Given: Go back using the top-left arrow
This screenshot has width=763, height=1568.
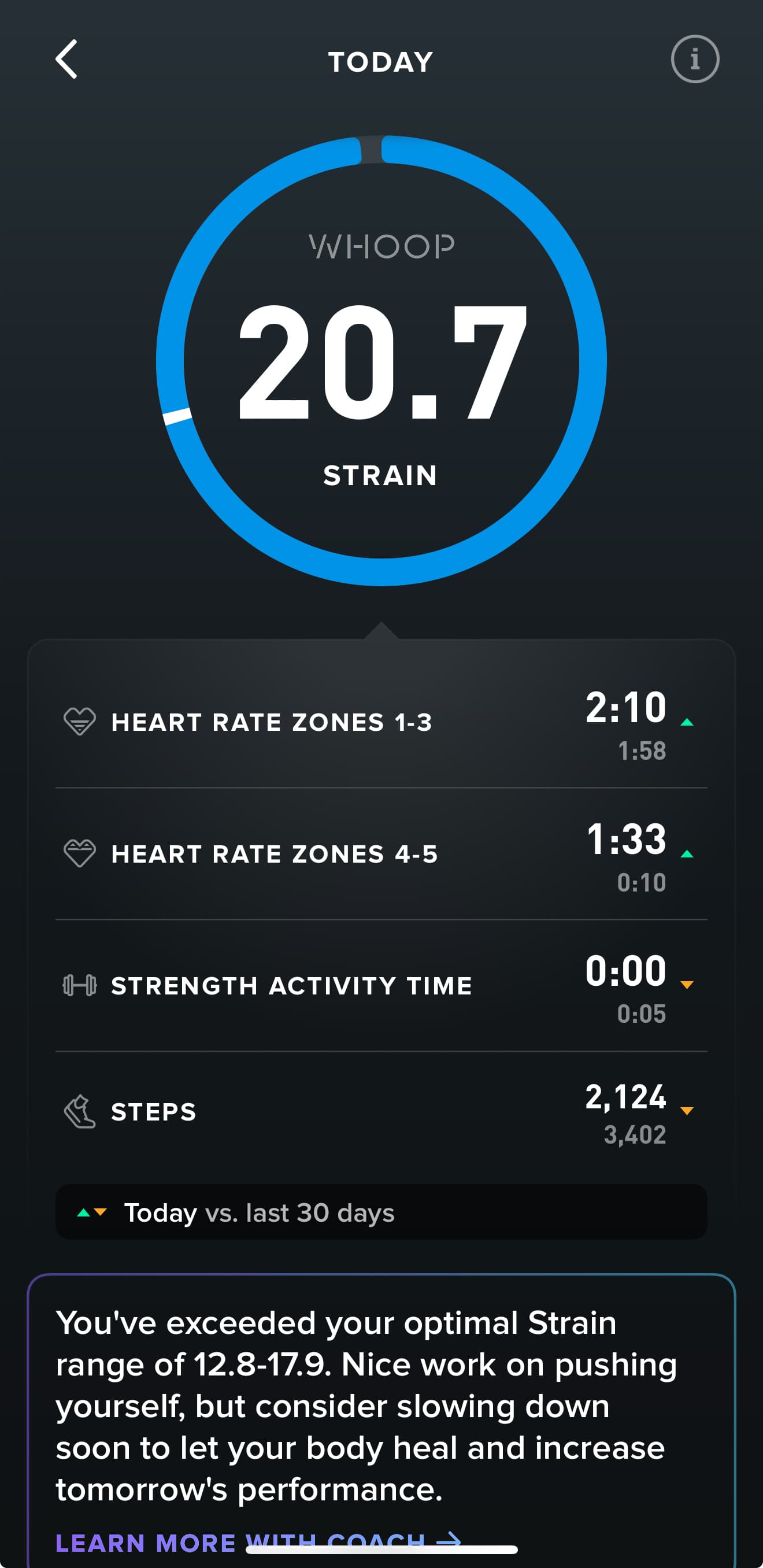Looking at the screenshot, I should [66, 59].
